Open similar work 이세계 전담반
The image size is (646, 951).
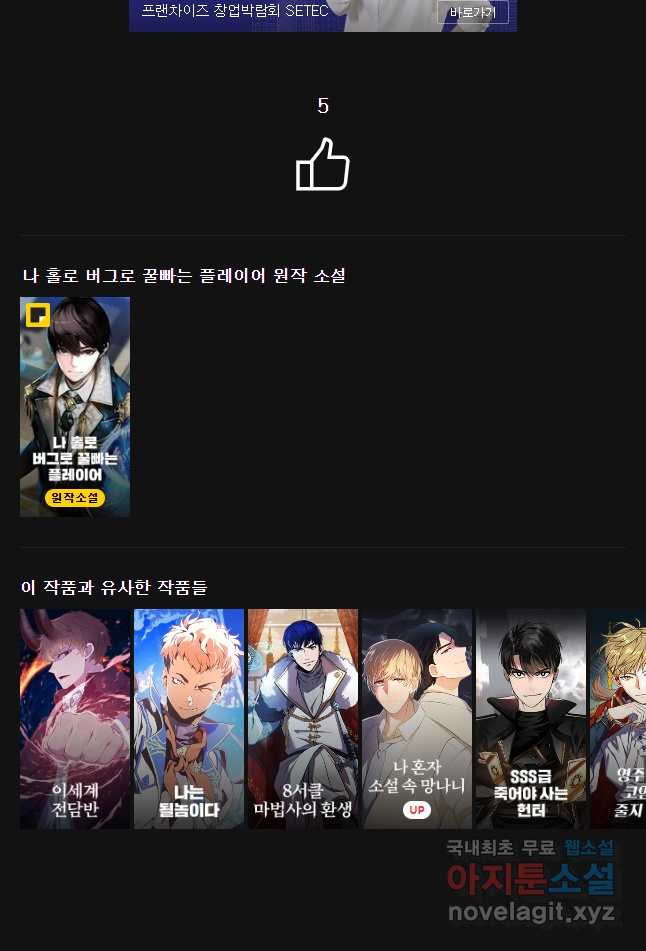coord(75,718)
